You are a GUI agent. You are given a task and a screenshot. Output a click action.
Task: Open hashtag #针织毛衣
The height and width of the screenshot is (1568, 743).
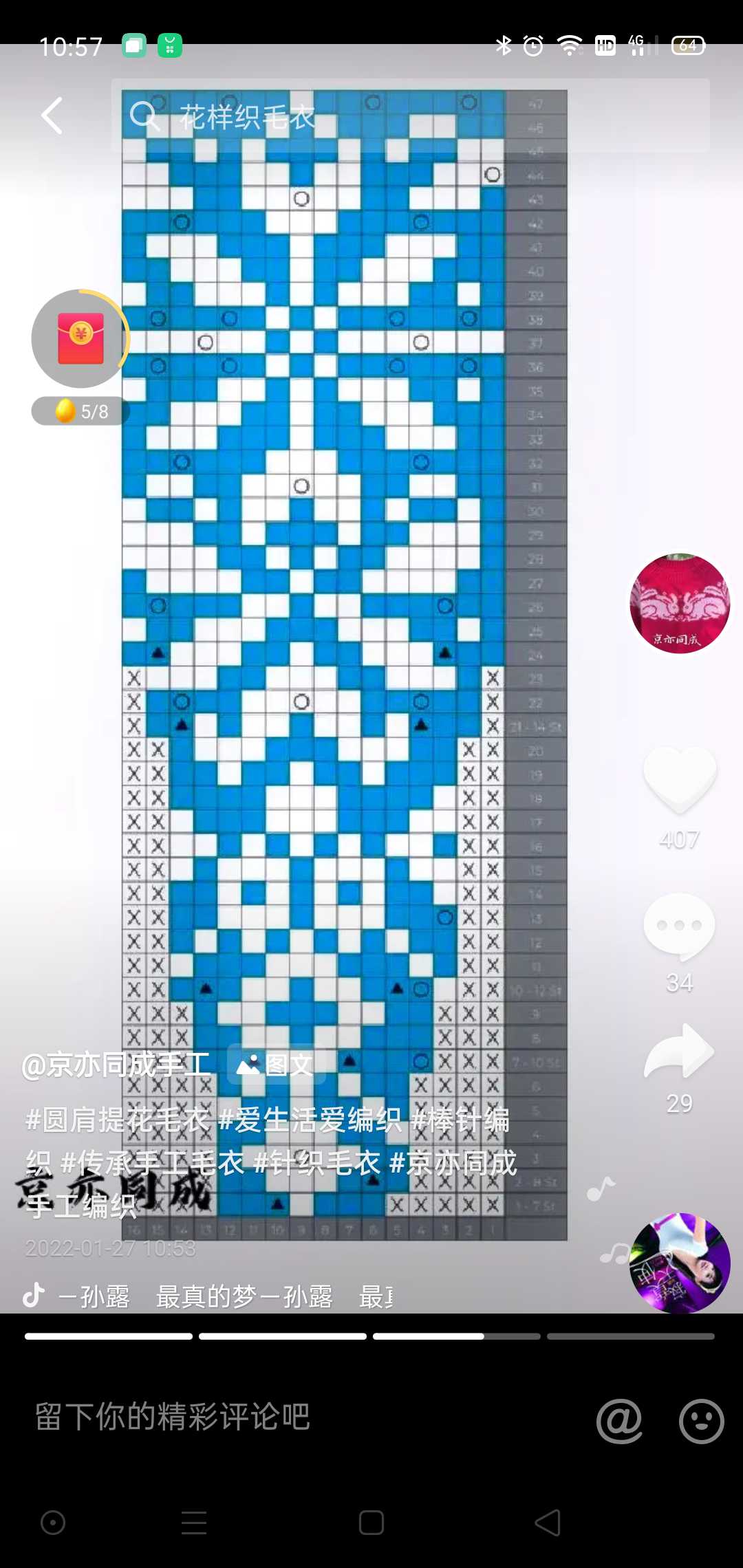pyautogui.click(x=316, y=1163)
